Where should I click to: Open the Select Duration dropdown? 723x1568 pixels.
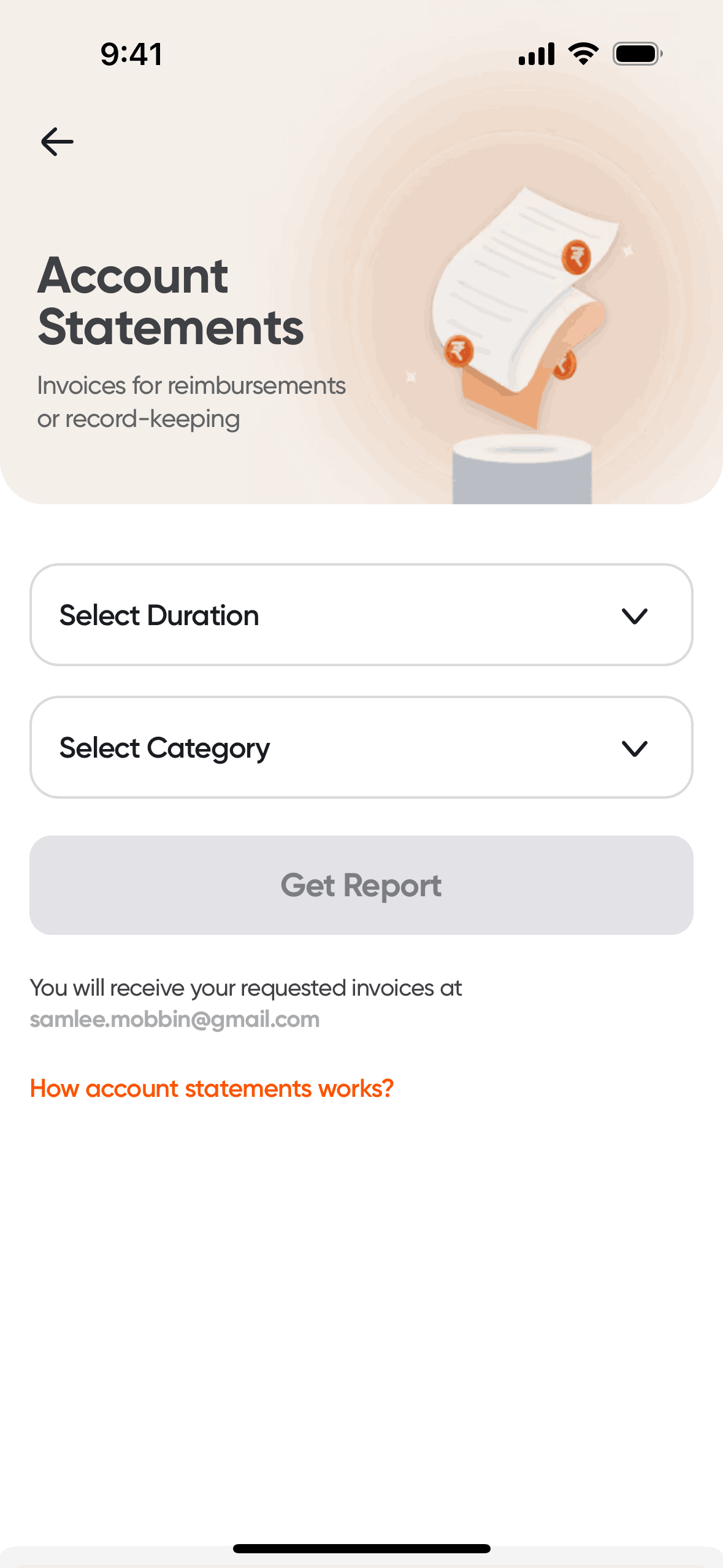click(x=361, y=615)
